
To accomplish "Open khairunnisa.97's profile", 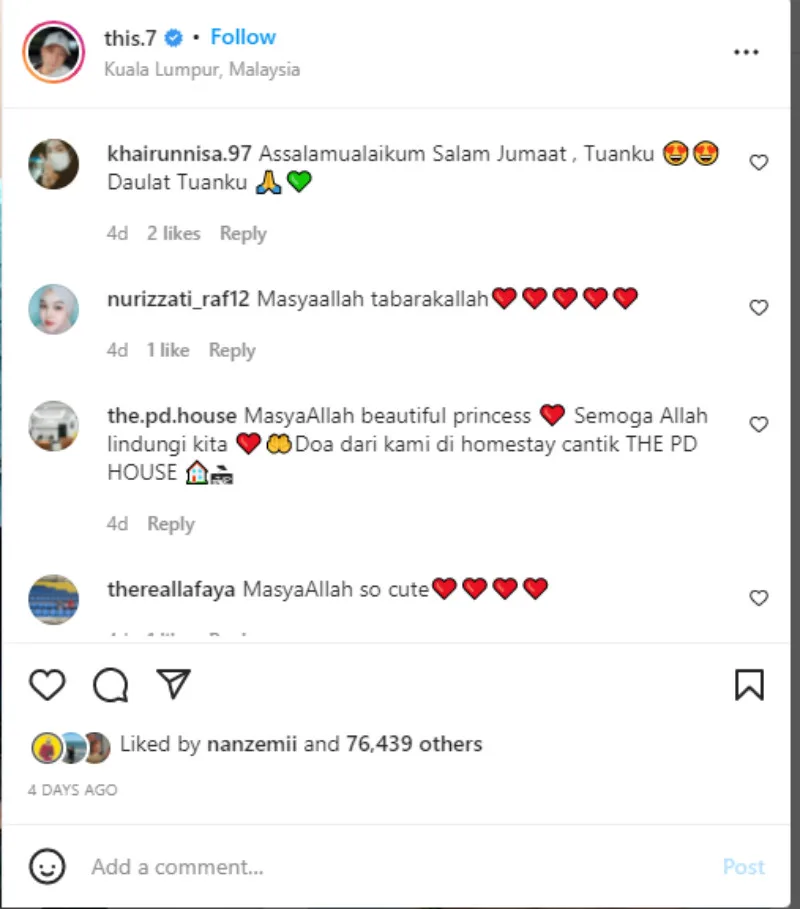I will point(179,154).
